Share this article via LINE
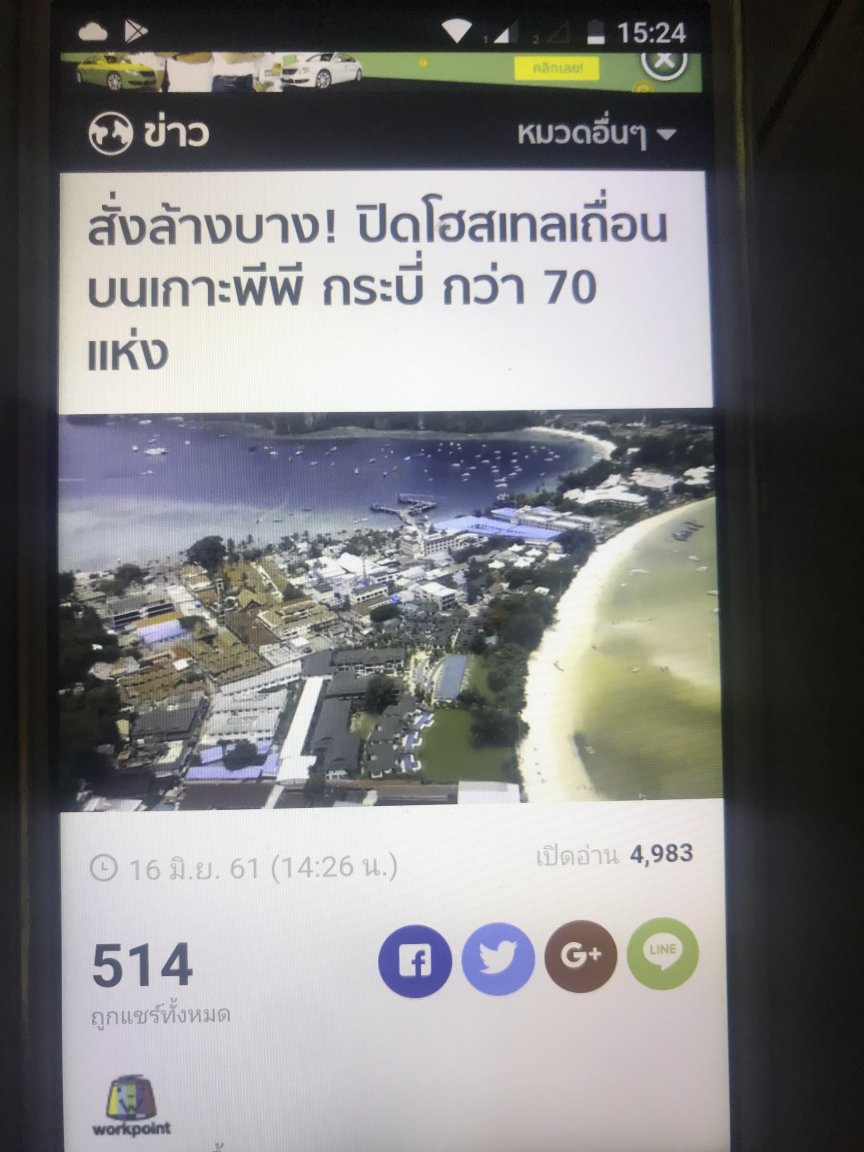Screen dimensions: 864x1152 pyautogui.click(x=662, y=954)
